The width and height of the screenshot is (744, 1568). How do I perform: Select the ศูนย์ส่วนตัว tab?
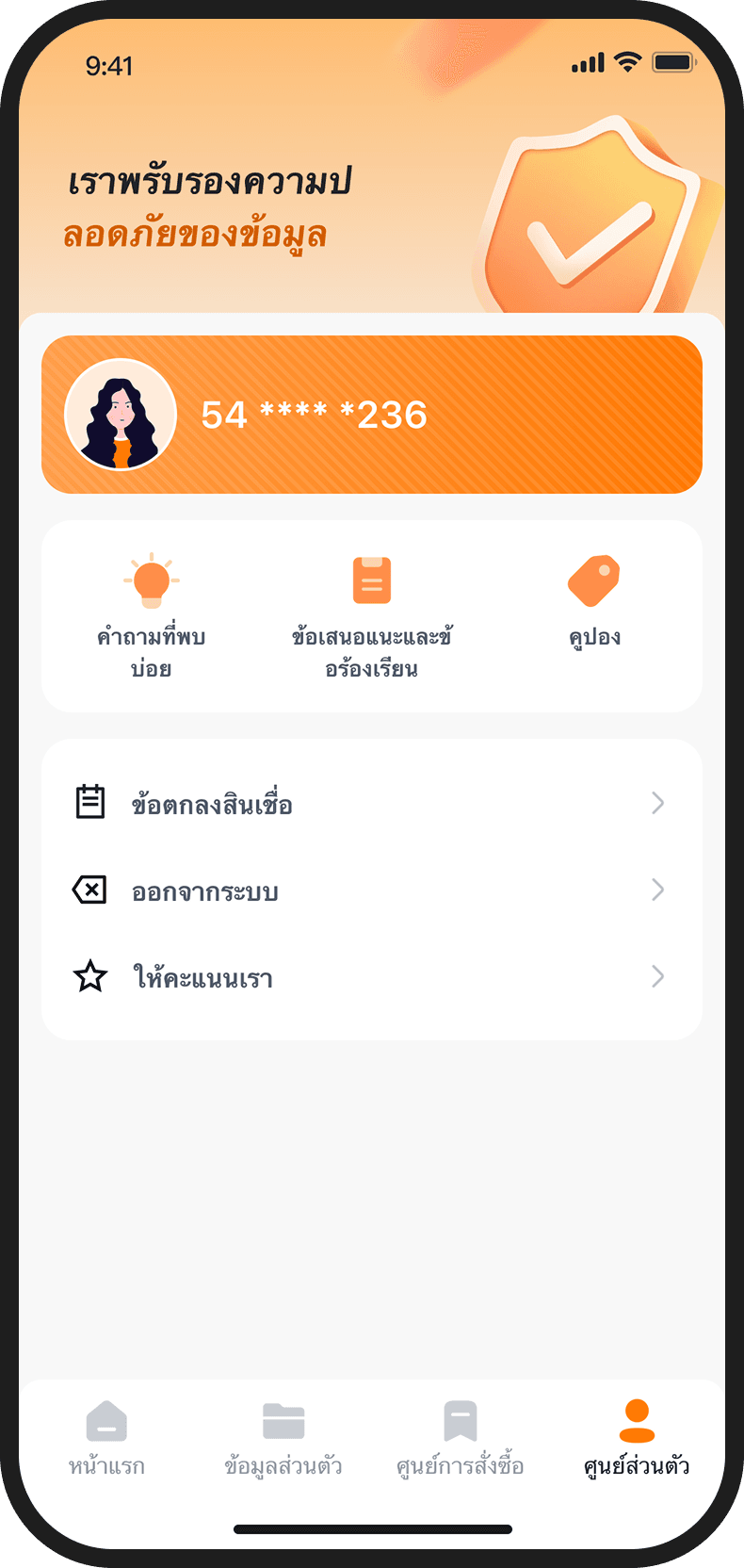point(637,1438)
